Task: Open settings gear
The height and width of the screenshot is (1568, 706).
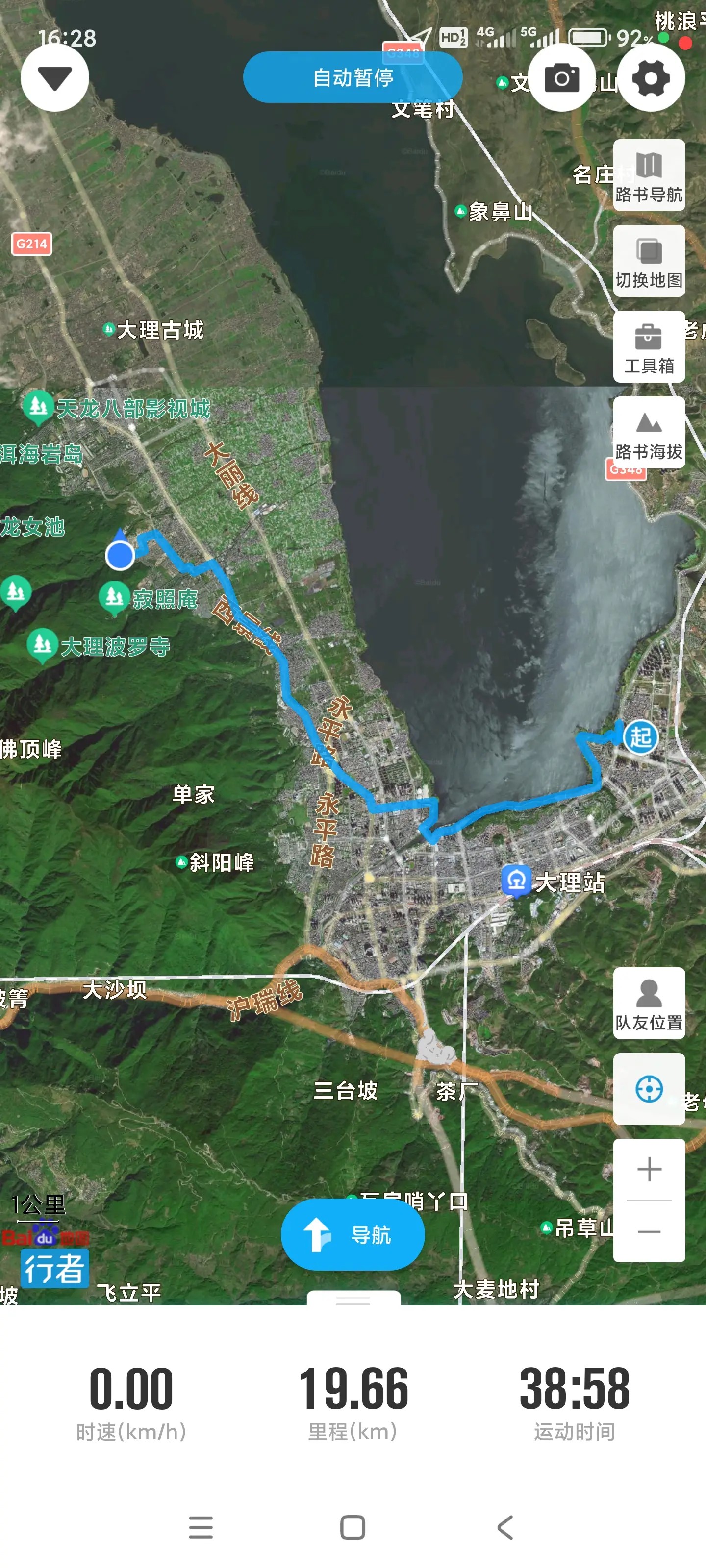Action: 651,78
